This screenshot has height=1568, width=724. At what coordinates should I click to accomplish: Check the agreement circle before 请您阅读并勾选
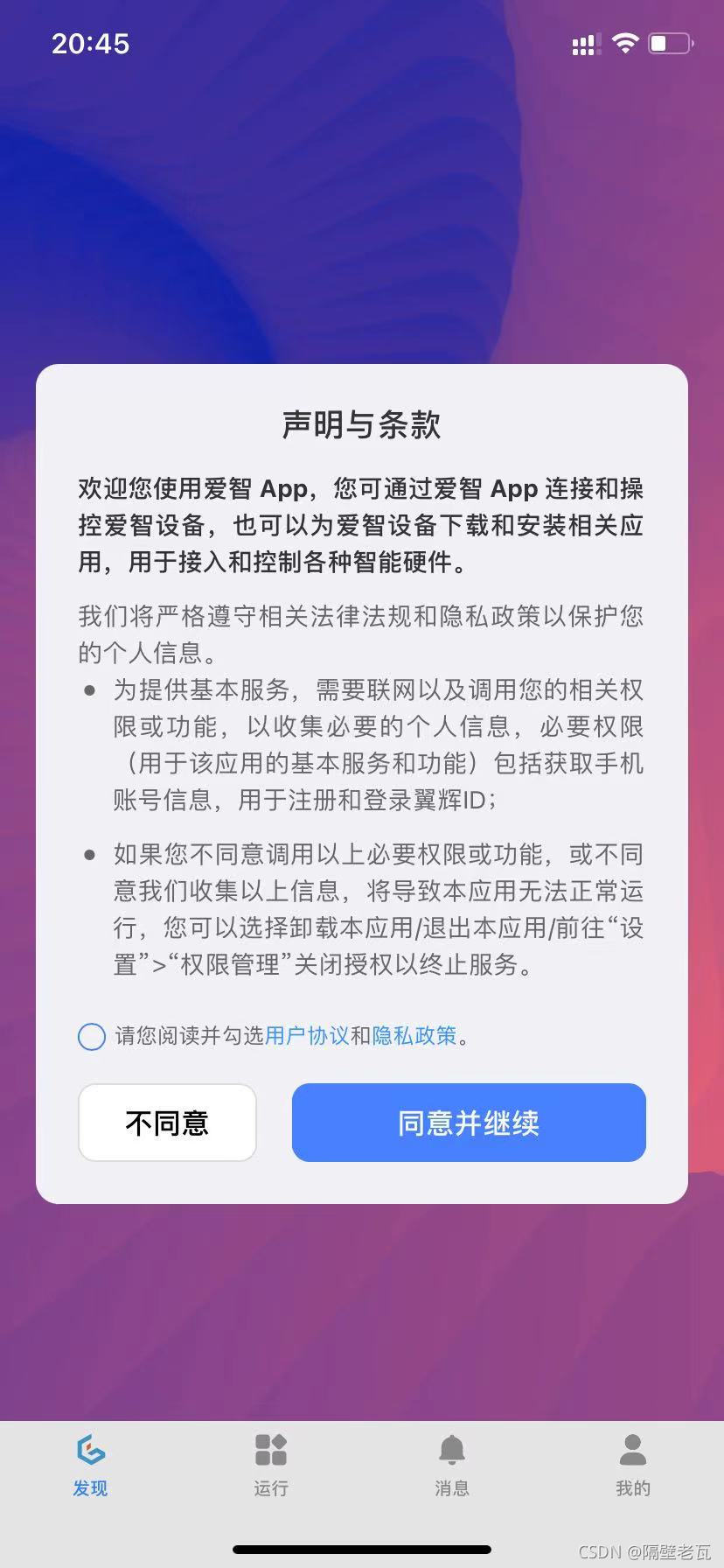(92, 1037)
